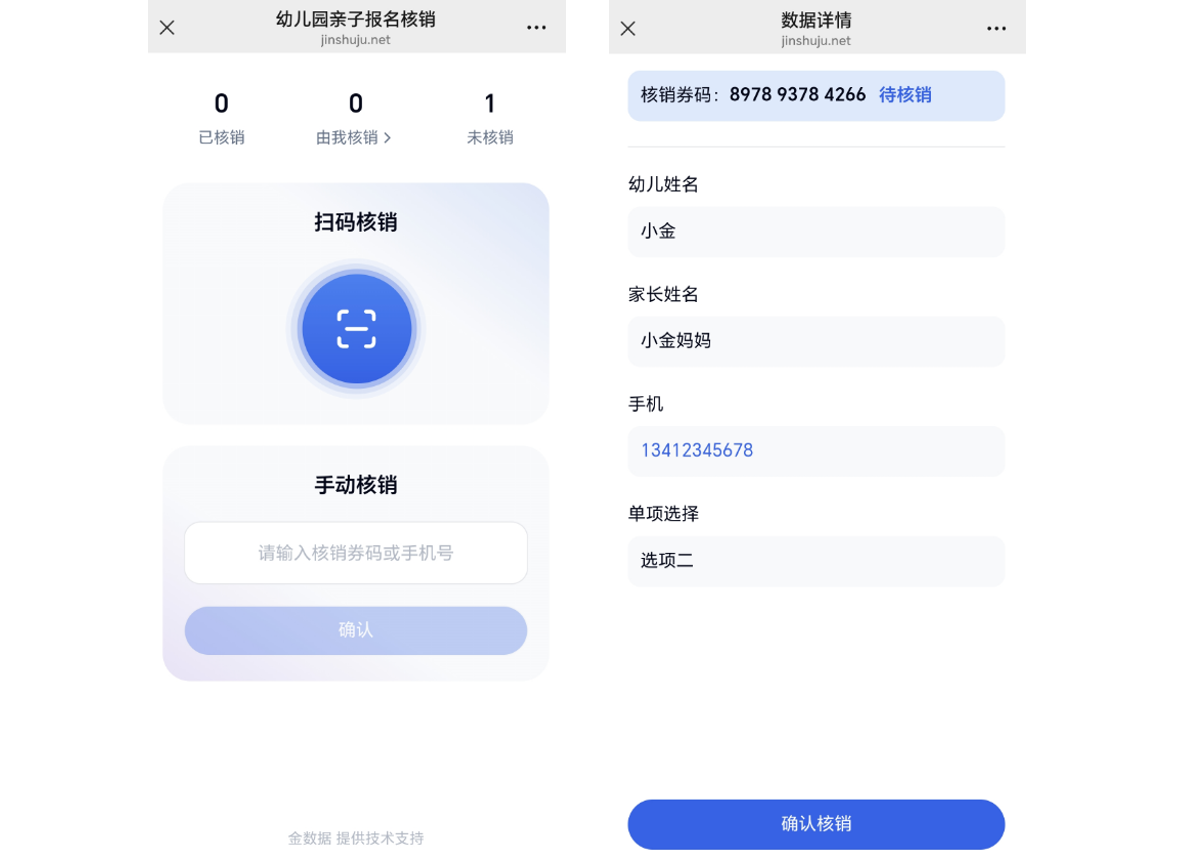This screenshot has width=1195, height=861.
Task: Start scanning with the 扫码核销 button
Action: click(356, 329)
